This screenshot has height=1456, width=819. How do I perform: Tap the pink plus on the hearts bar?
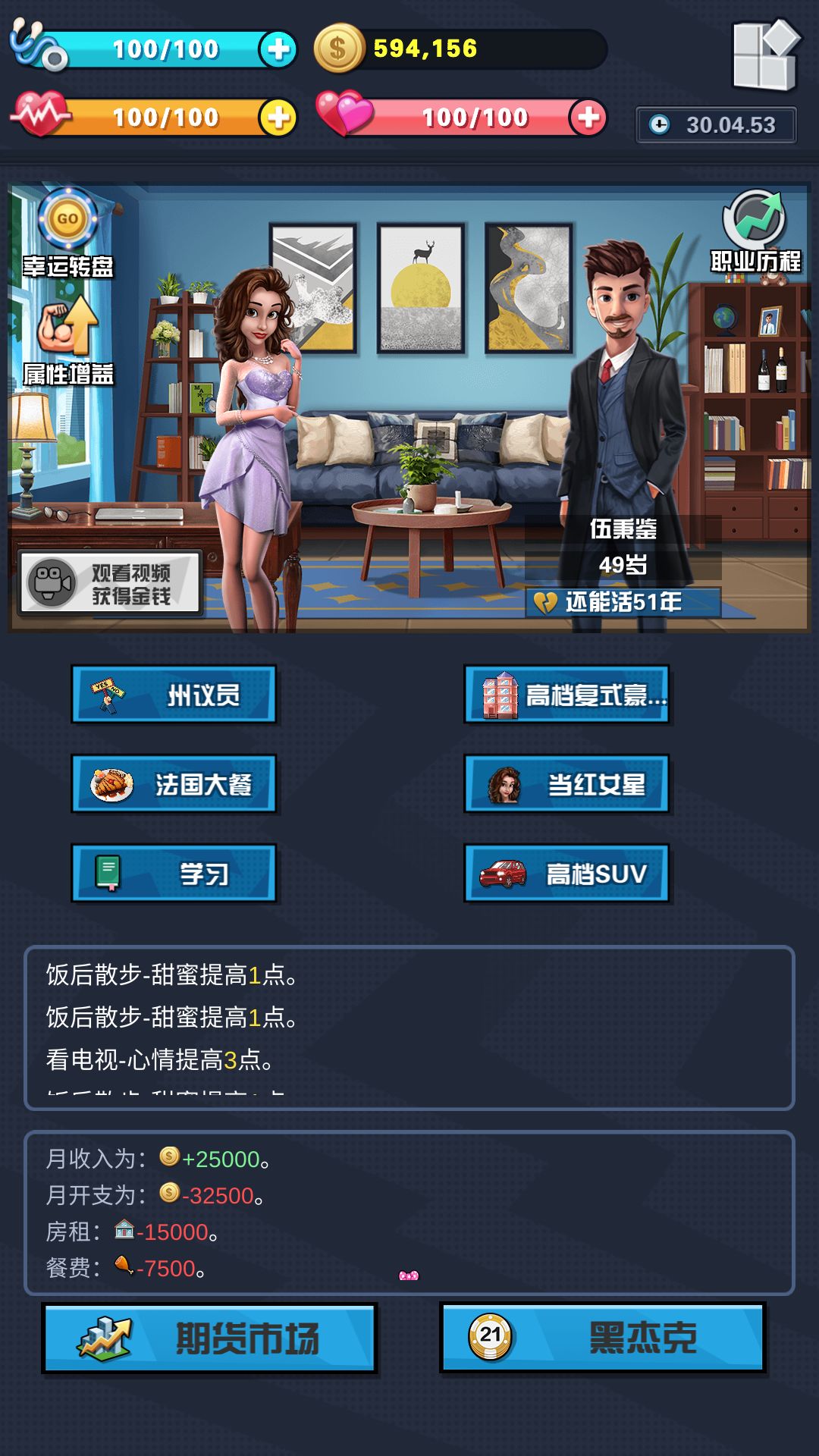click(x=588, y=118)
